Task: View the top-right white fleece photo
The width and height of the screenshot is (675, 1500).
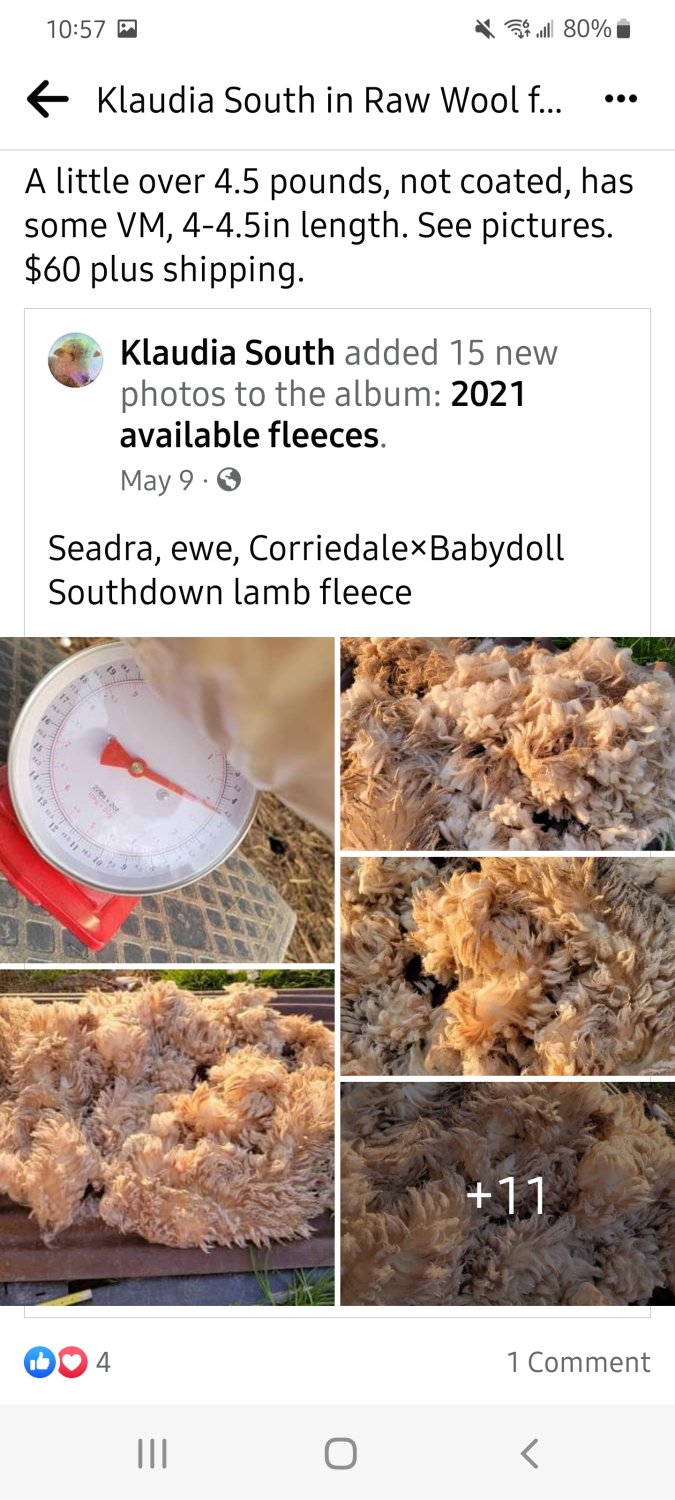Action: pyautogui.click(x=507, y=744)
